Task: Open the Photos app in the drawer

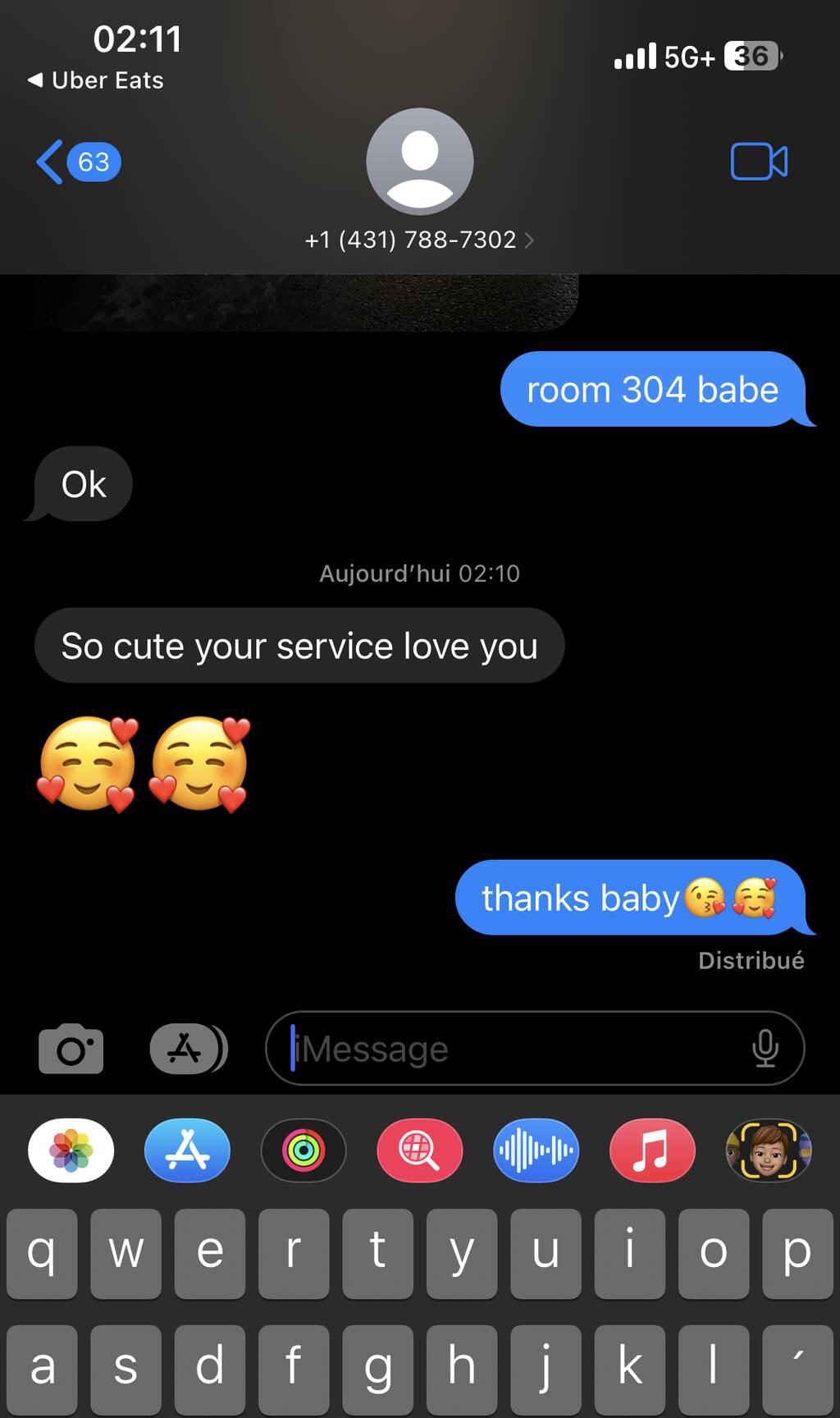Action: coord(71,1150)
